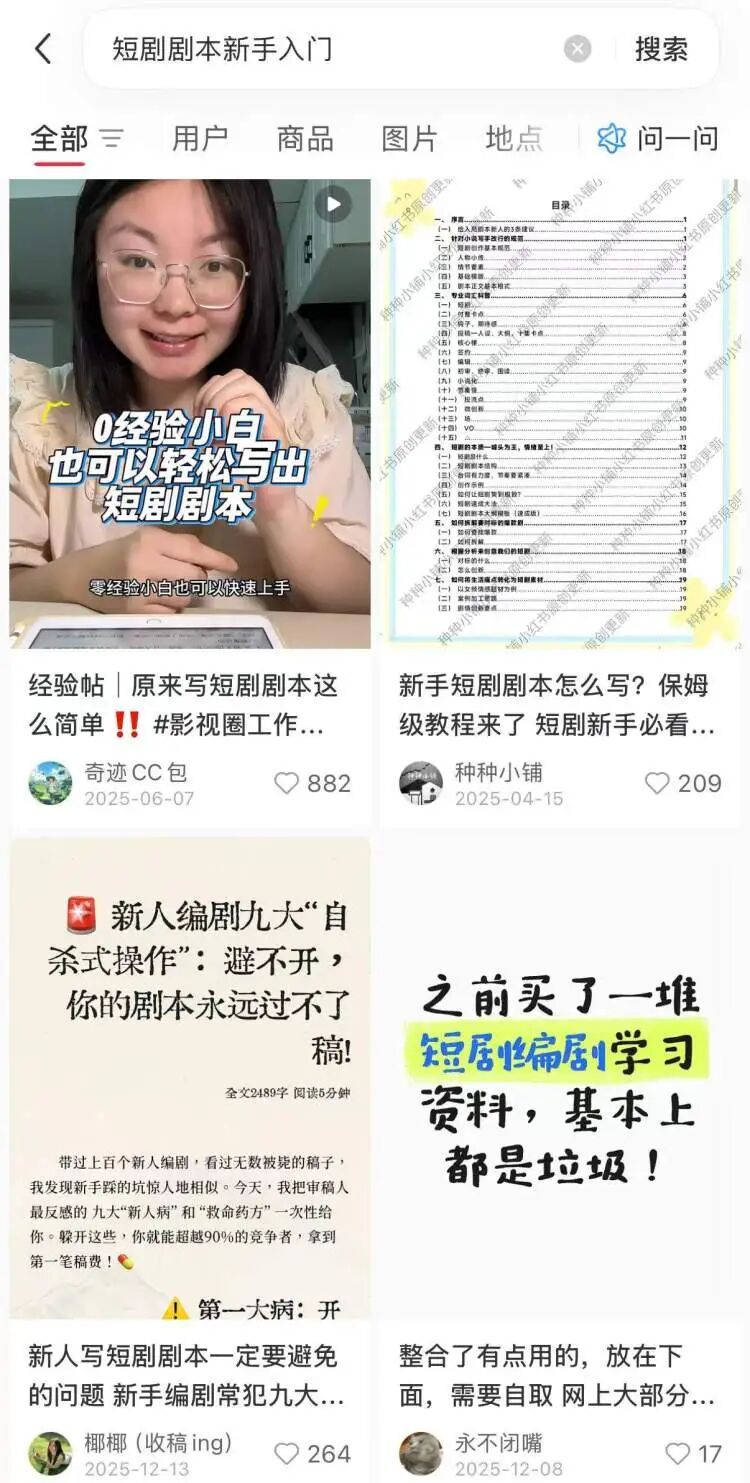Go back using the back arrow
The width and height of the screenshot is (750, 1483).
43,49
